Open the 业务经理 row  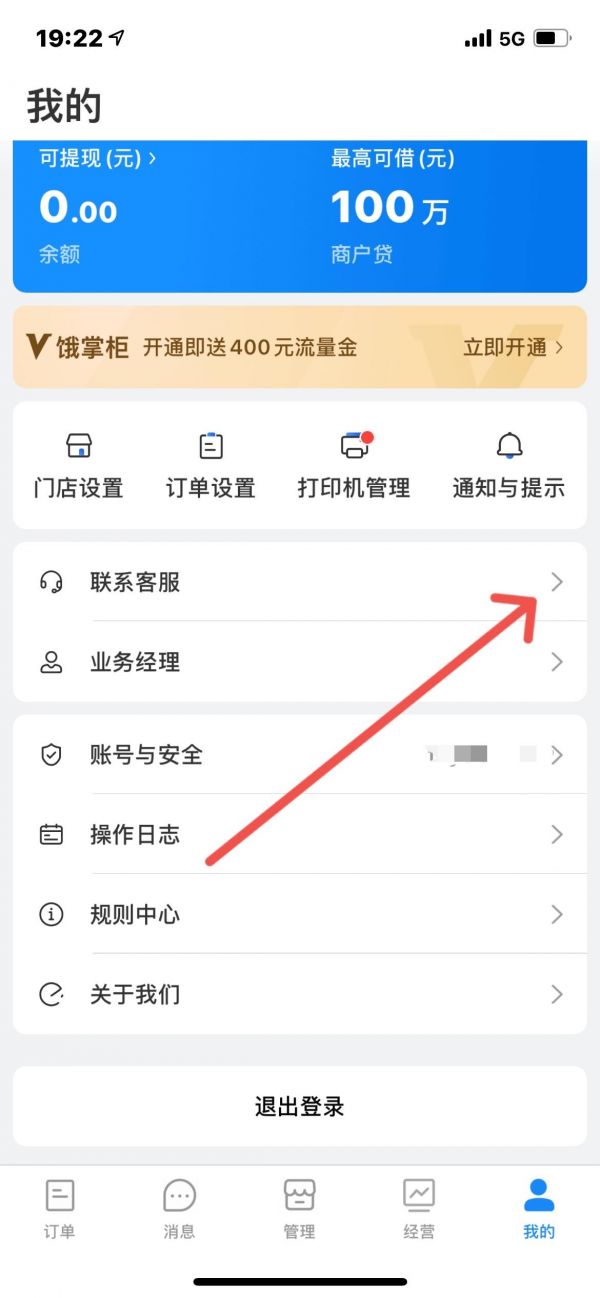coord(300,662)
